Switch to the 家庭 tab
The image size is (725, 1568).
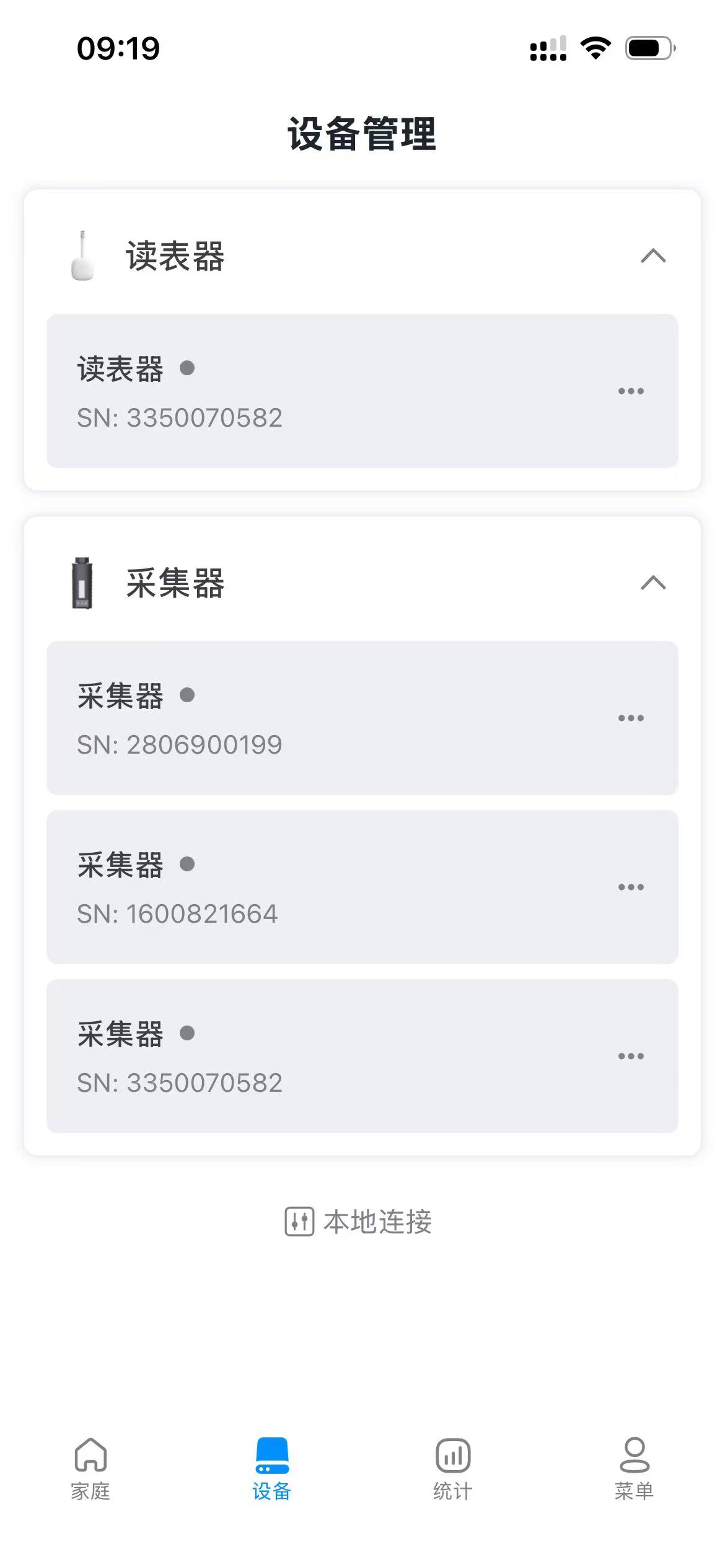[x=90, y=1469]
